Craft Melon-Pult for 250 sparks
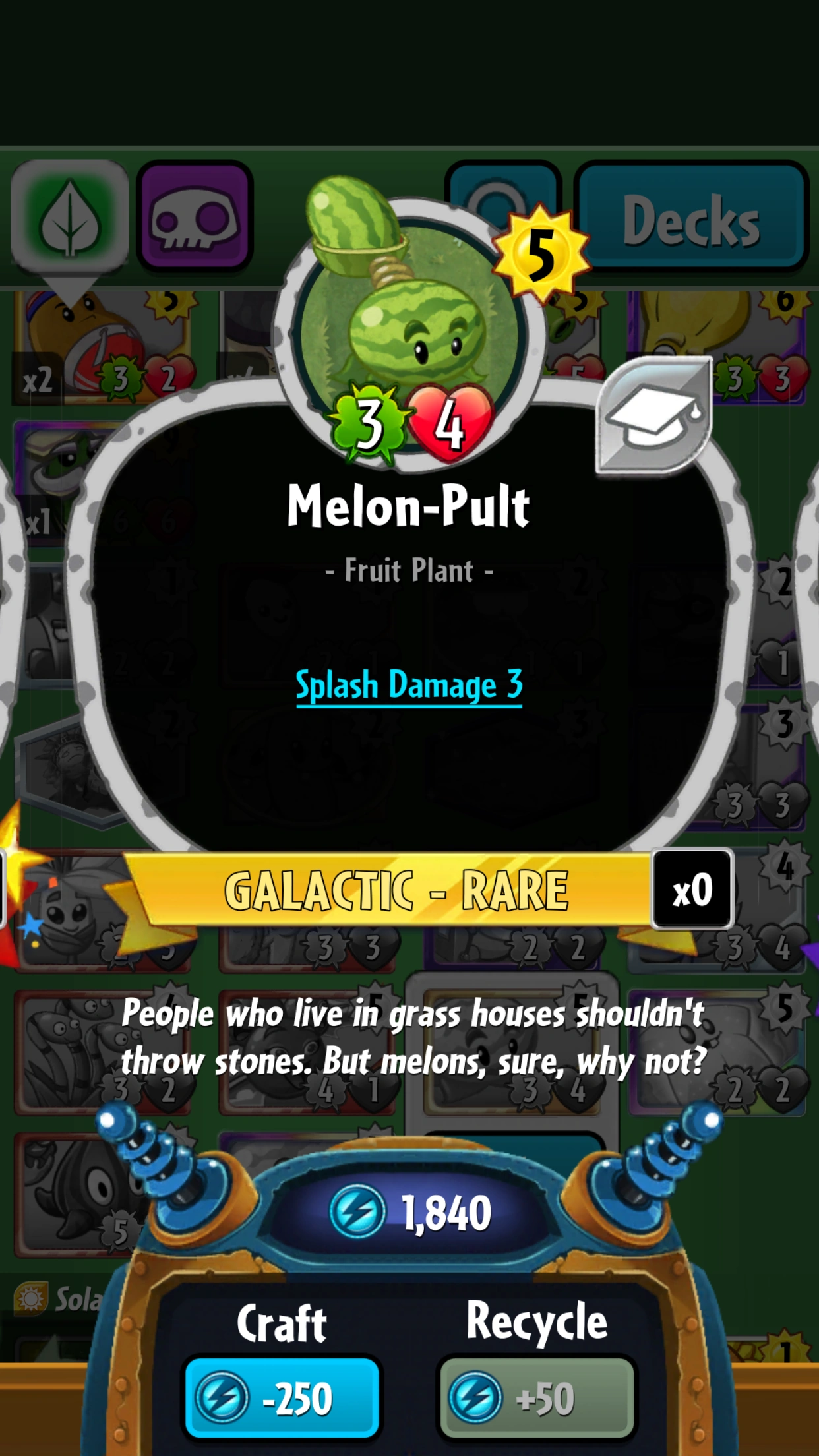The image size is (819, 1456). pyautogui.click(x=282, y=1397)
